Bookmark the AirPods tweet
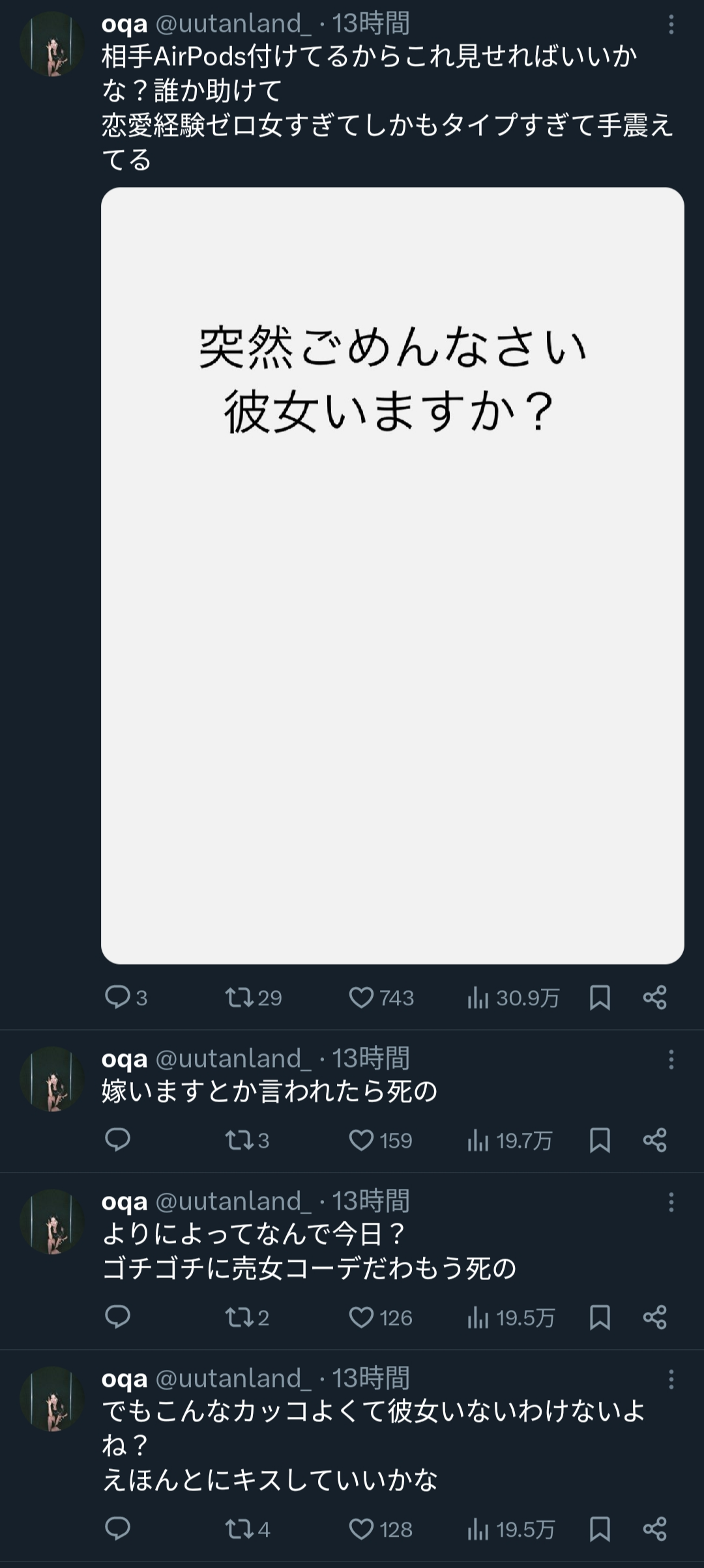Viewport: 704px width, 1568px height. point(600,997)
